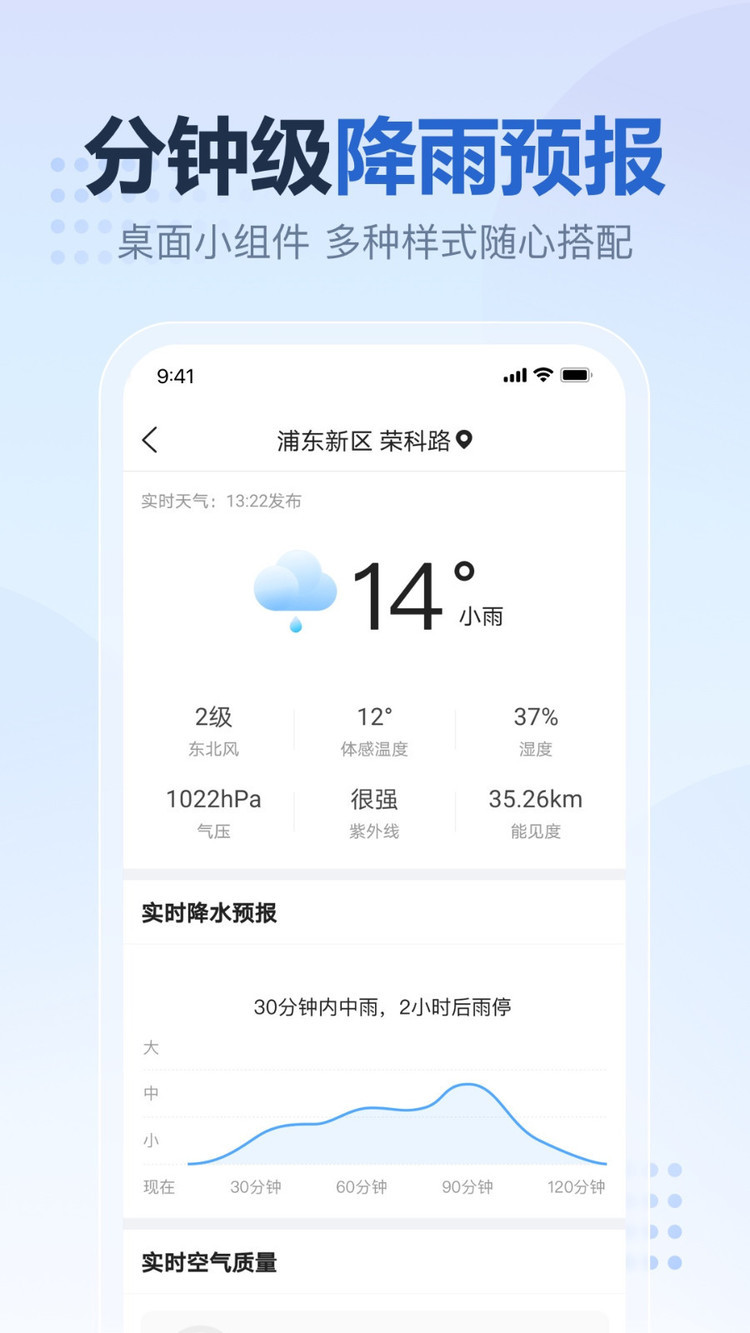Viewport: 750px width, 1333px height.
Task: Tap the 紫外线 (UV) strength indicator
Action: point(373,813)
